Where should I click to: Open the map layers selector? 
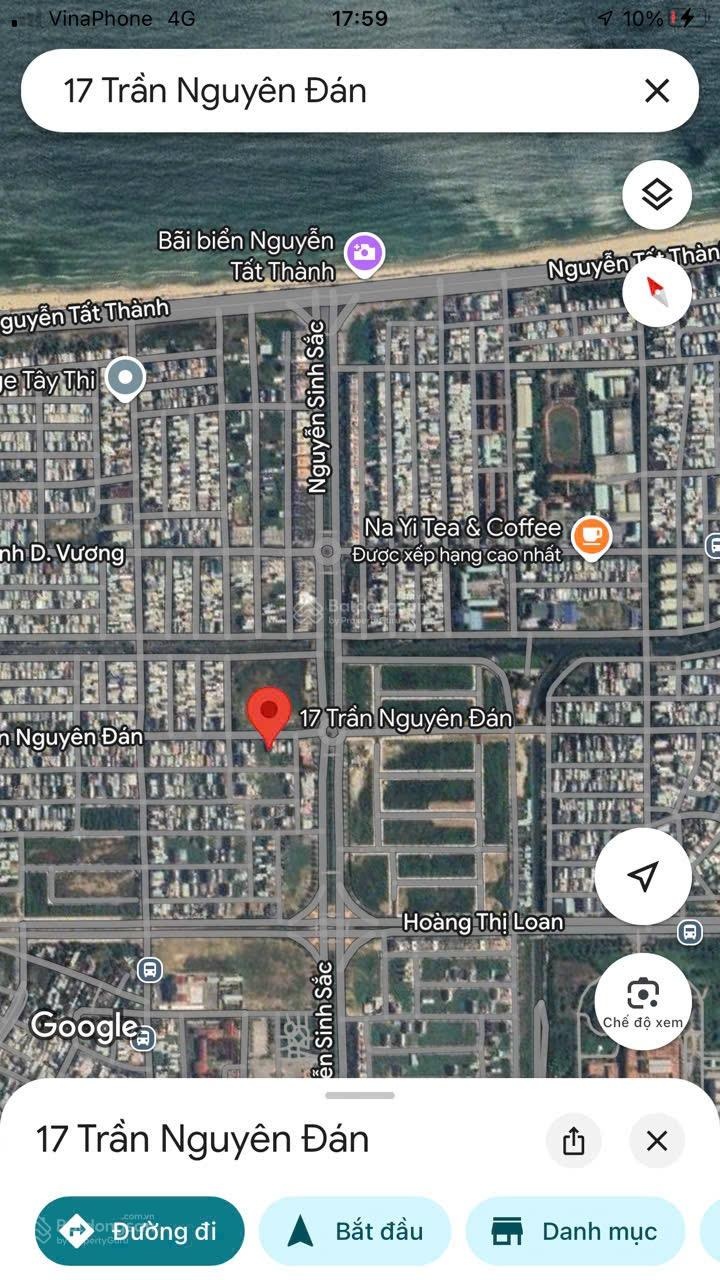[656, 195]
